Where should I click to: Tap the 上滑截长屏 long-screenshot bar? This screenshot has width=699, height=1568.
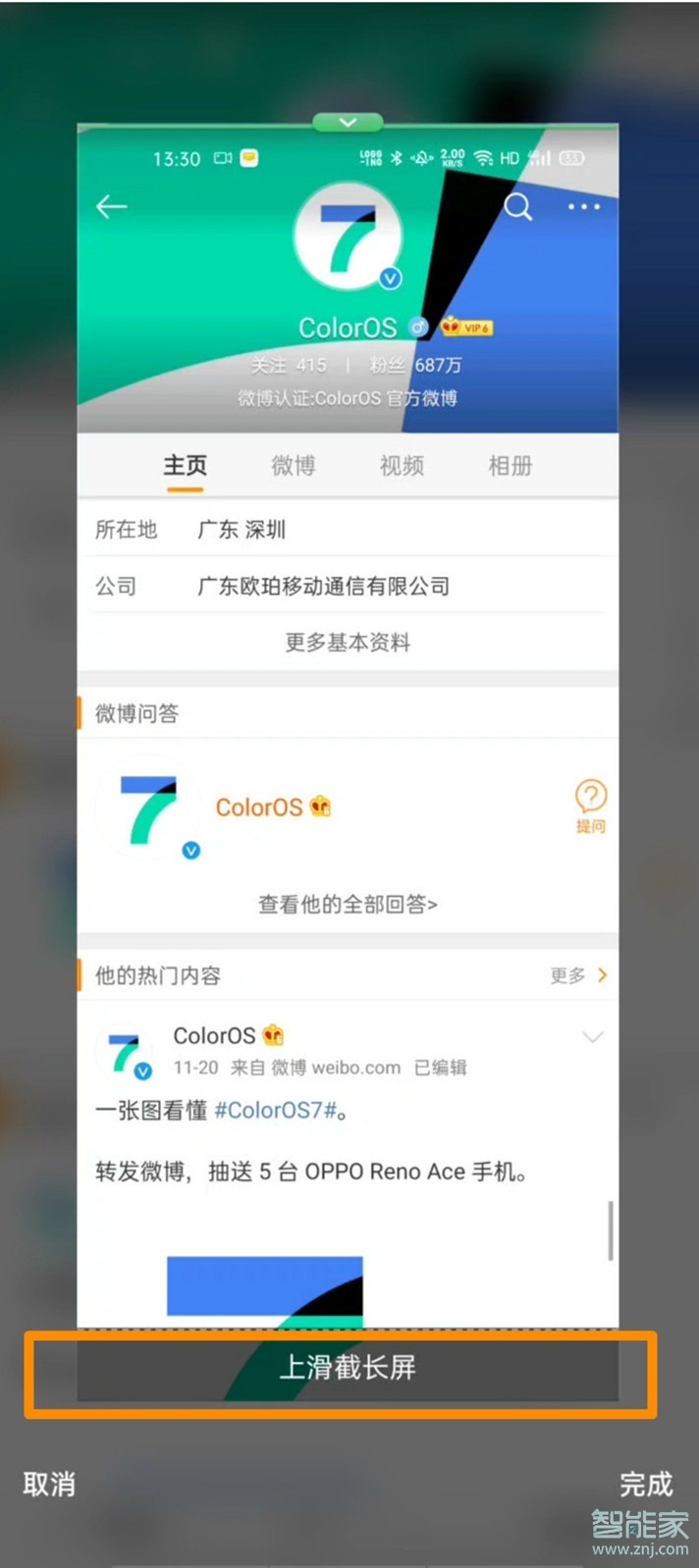click(x=348, y=1367)
